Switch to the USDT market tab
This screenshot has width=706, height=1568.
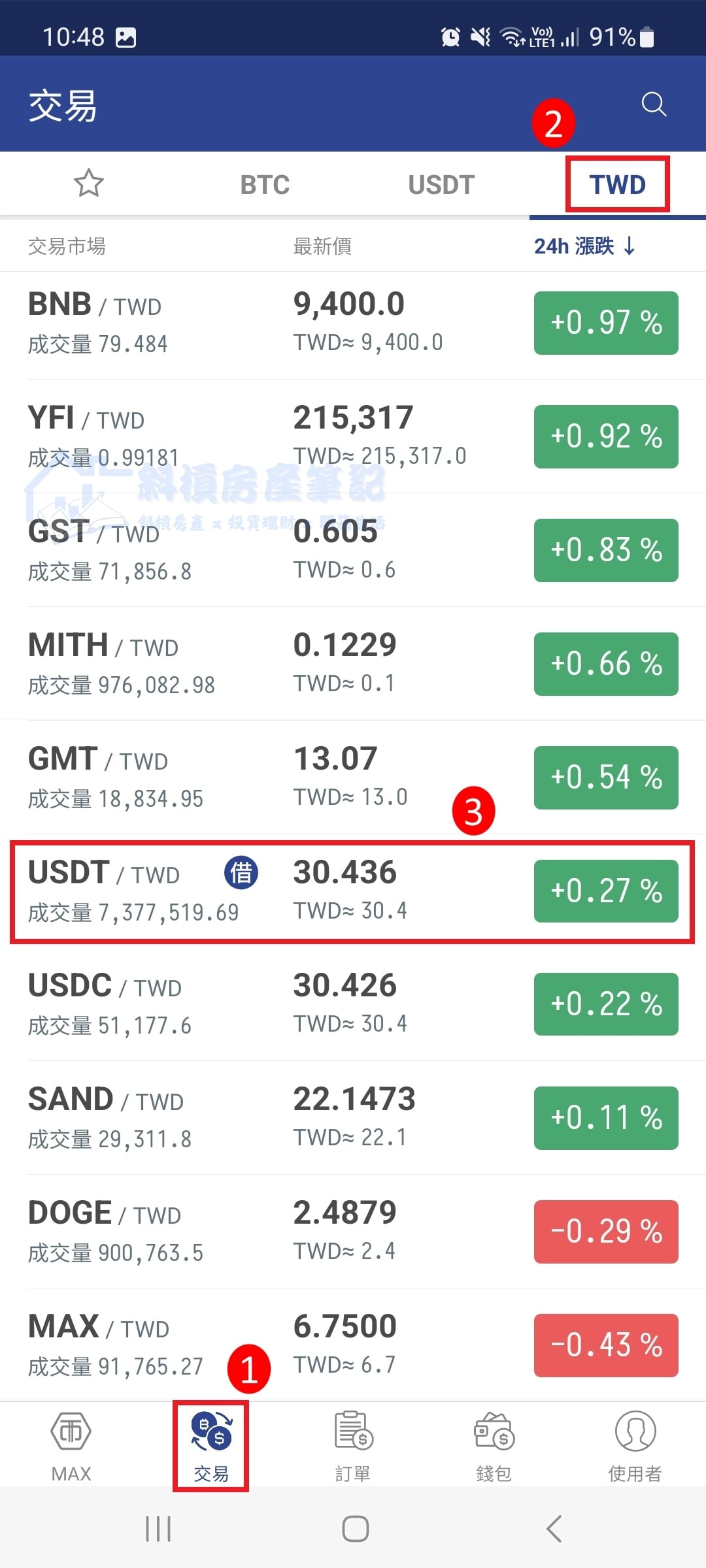pyautogui.click(x=441, y=184)
